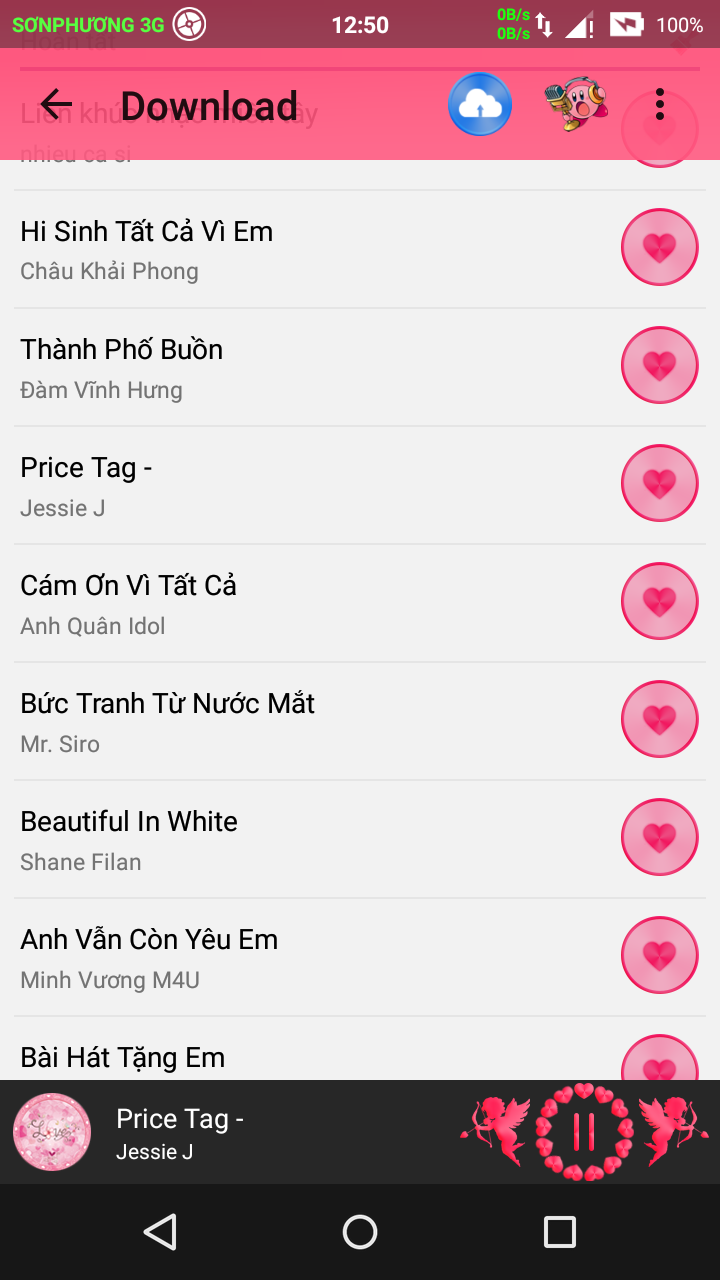
Task: Open Price Tag in the song list
Action: tap(310, 486)
